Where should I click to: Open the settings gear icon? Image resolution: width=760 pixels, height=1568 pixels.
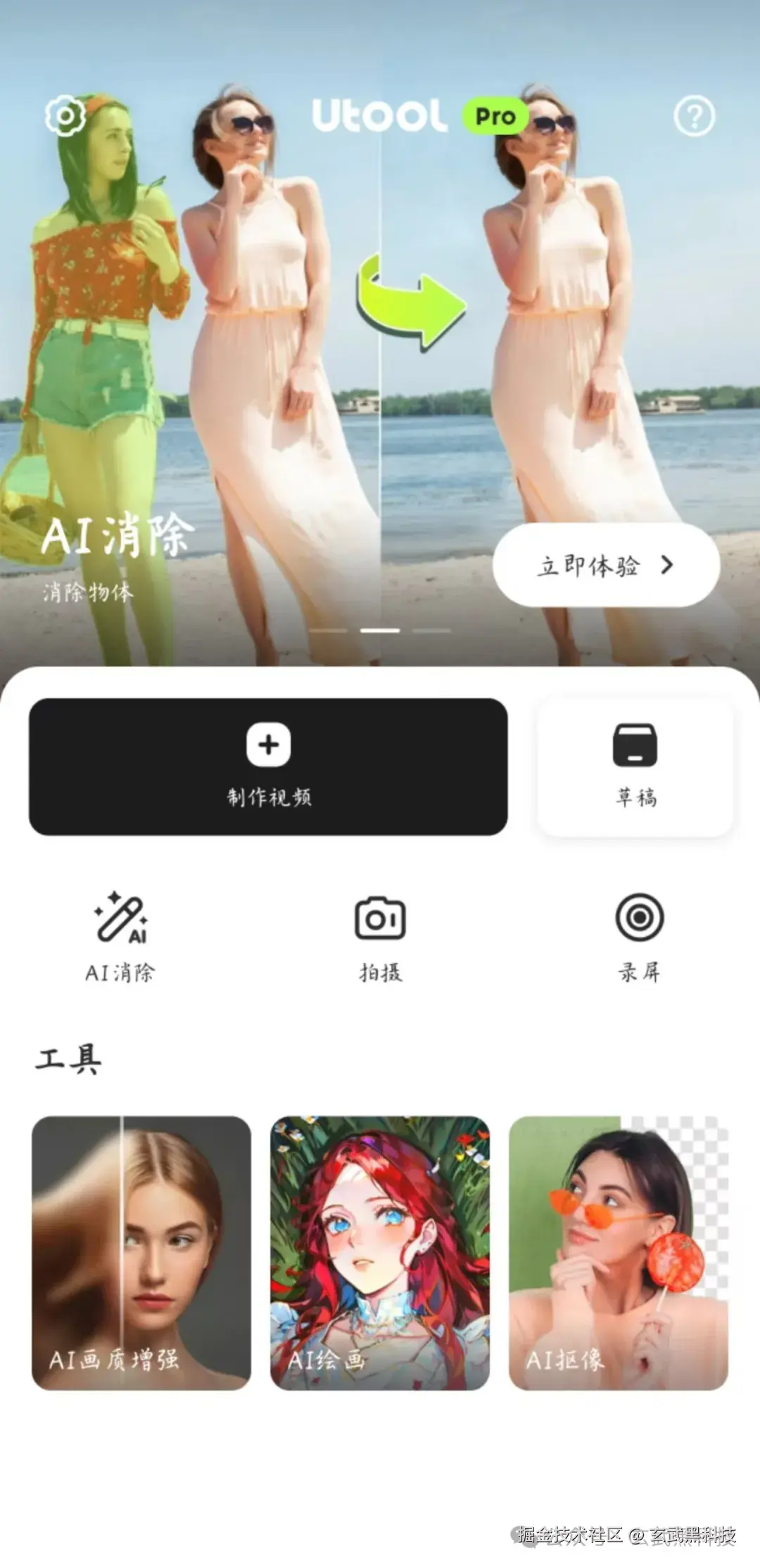click(65, 115)
